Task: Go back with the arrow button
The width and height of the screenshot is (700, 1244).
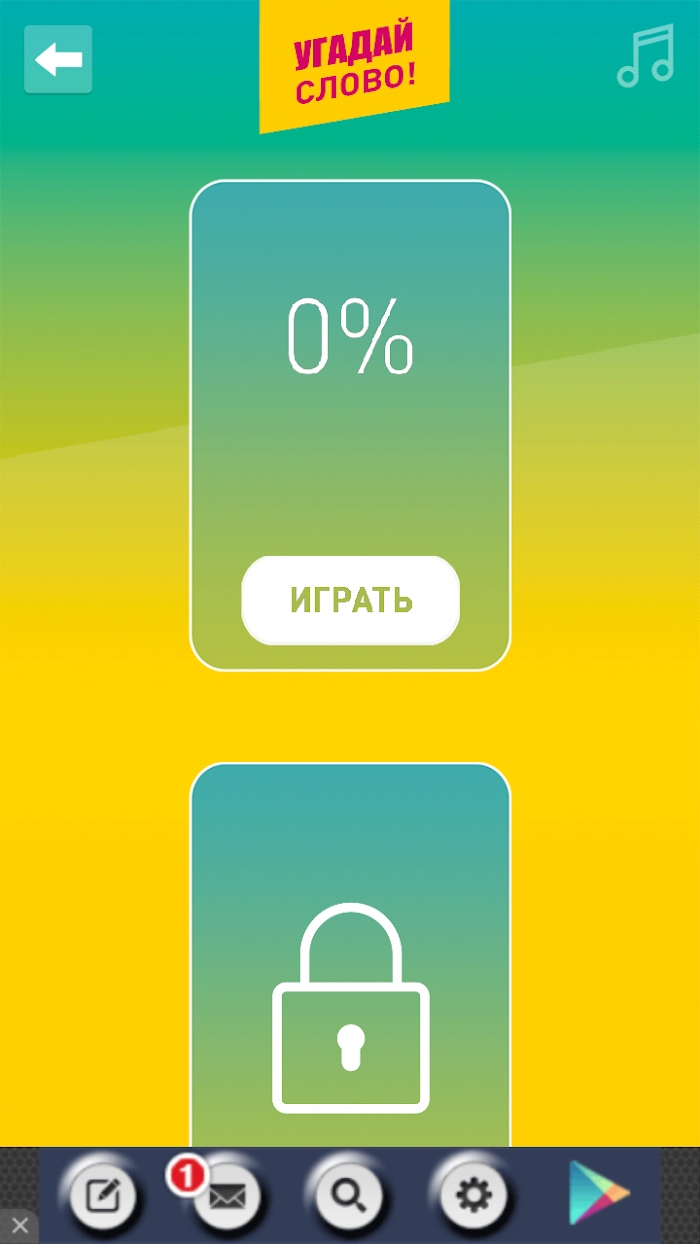Action: pos(58,60)
